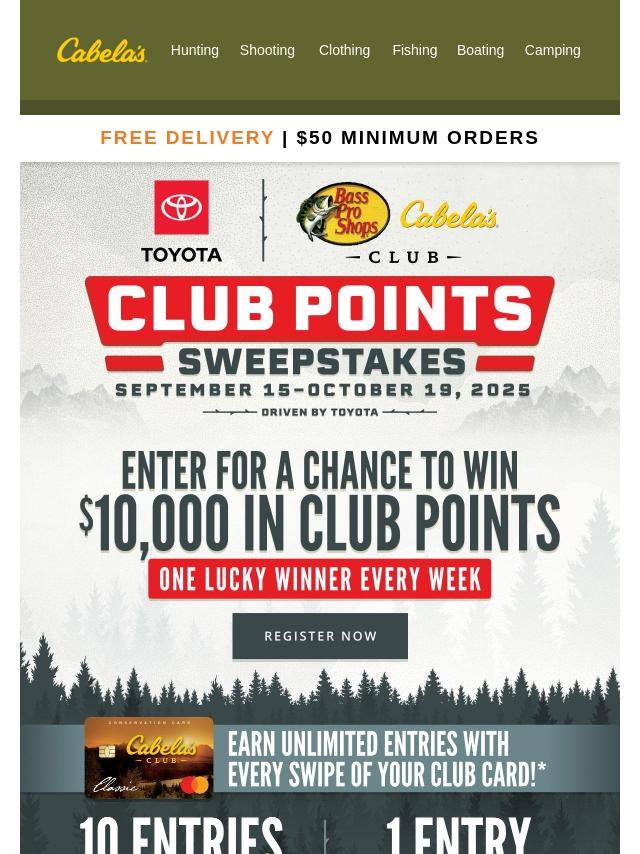Open the Club card entries banner
Image resolution: width=640 pixels, height=854 pixels.
320,759
